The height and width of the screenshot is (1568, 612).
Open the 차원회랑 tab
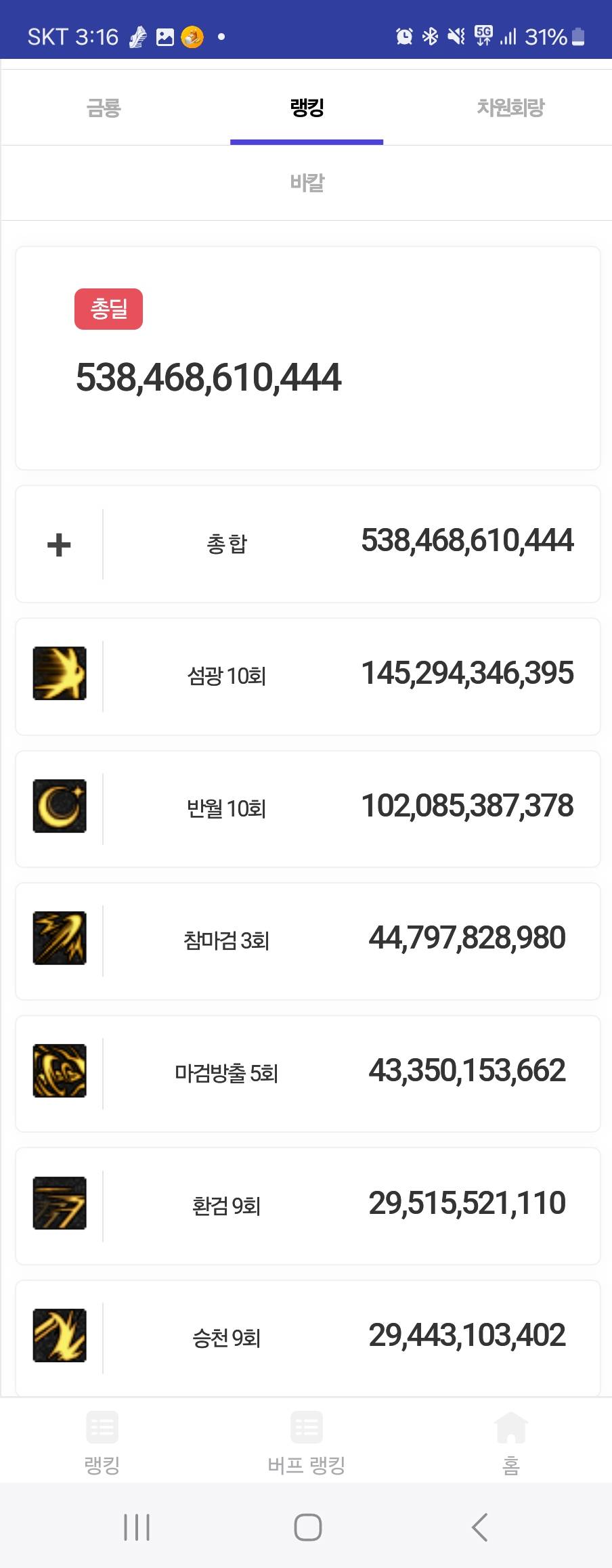point(510,108)
